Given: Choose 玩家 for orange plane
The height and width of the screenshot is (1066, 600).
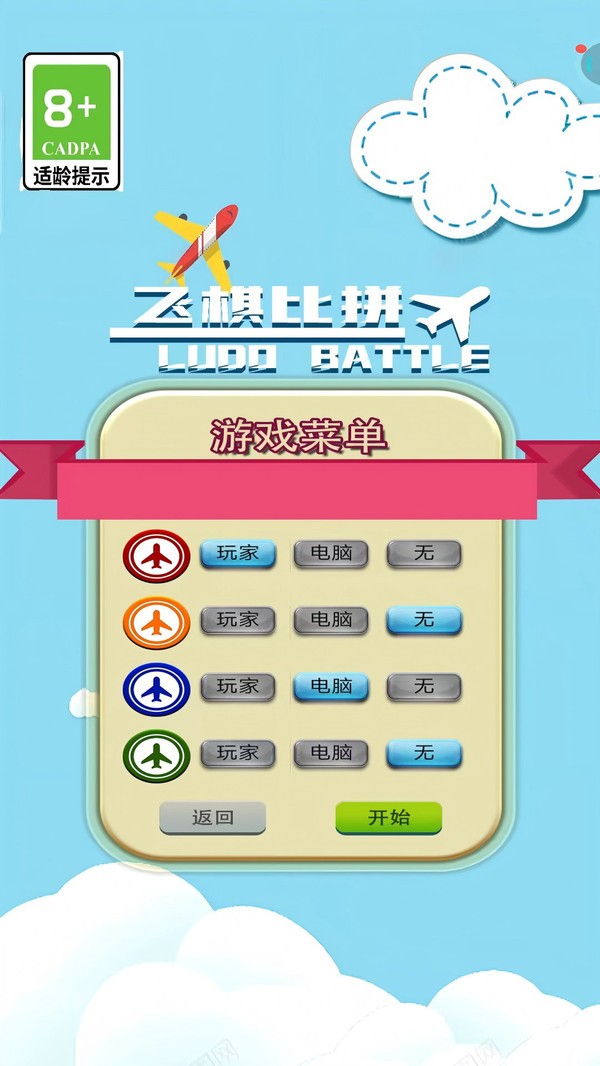Looking at the screenshot, I should [x=238, y=621].
